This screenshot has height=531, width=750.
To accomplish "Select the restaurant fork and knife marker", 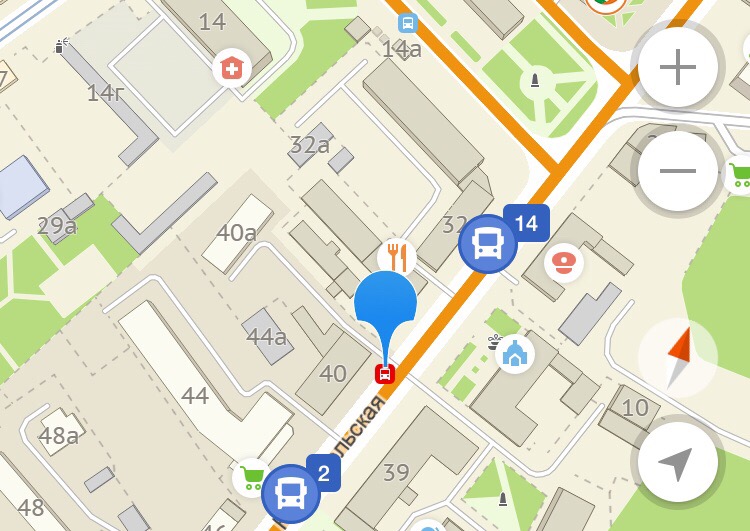I will click(x=397, y=257).
